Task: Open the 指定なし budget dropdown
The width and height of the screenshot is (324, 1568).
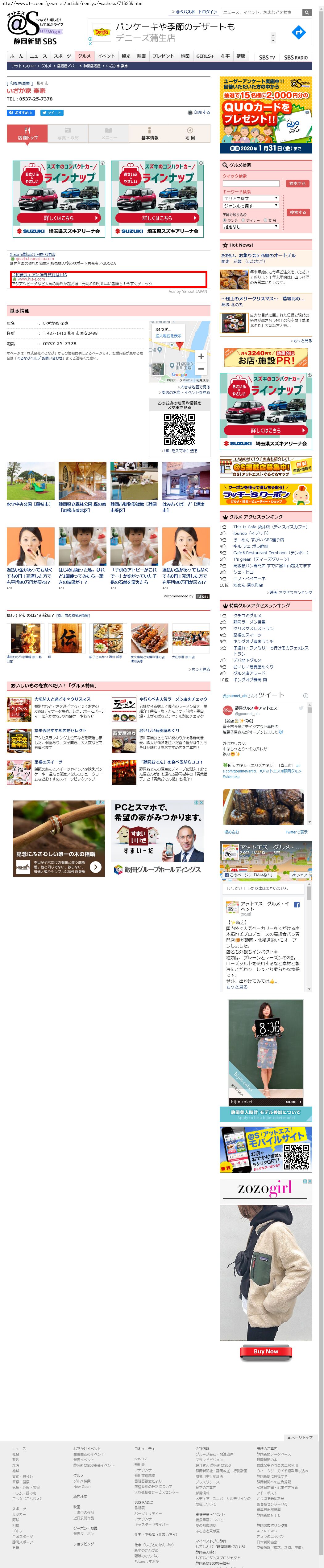Action: [x=251, y=227]
